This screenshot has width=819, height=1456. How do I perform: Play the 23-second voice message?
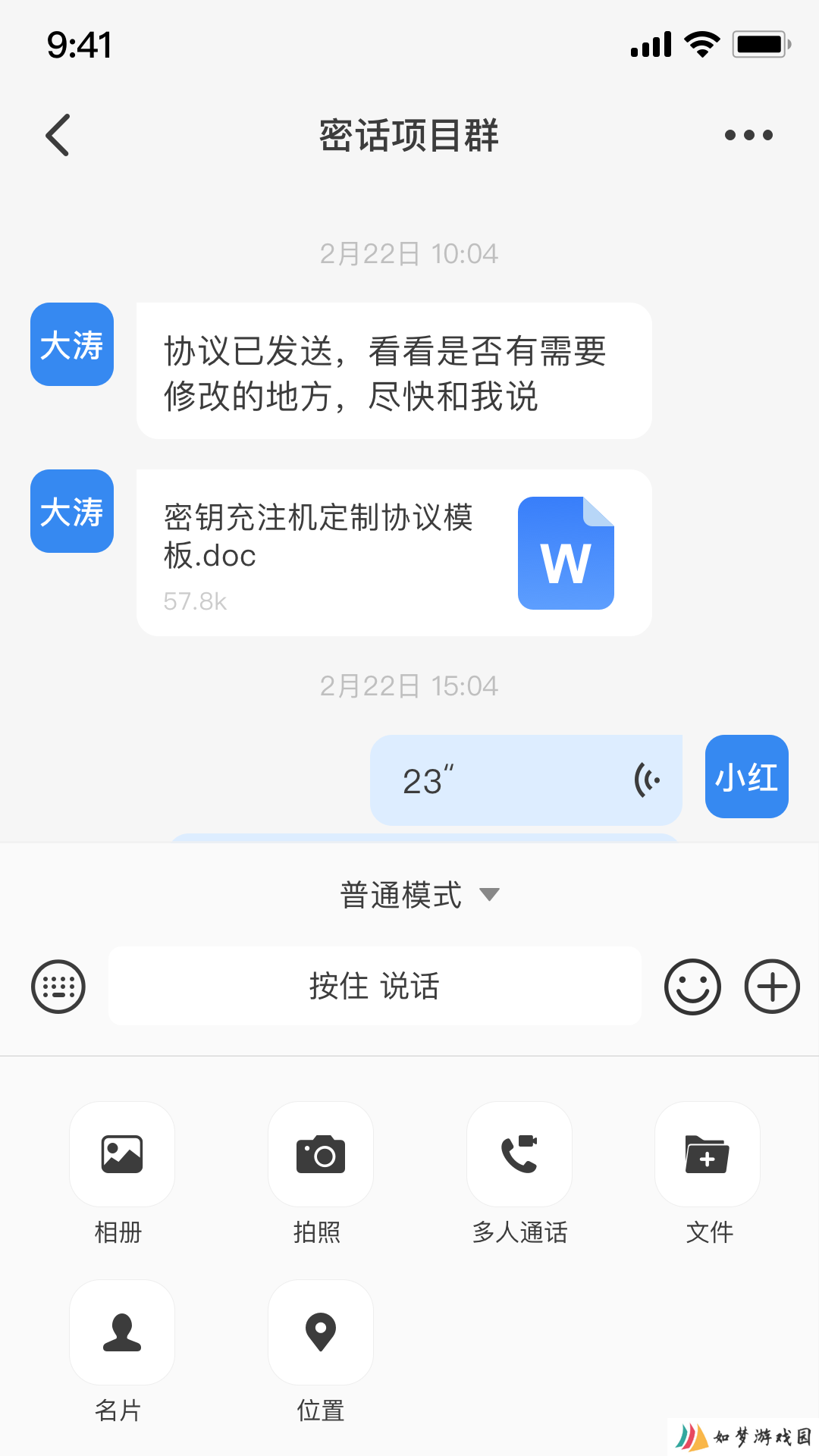coord(526,780)
